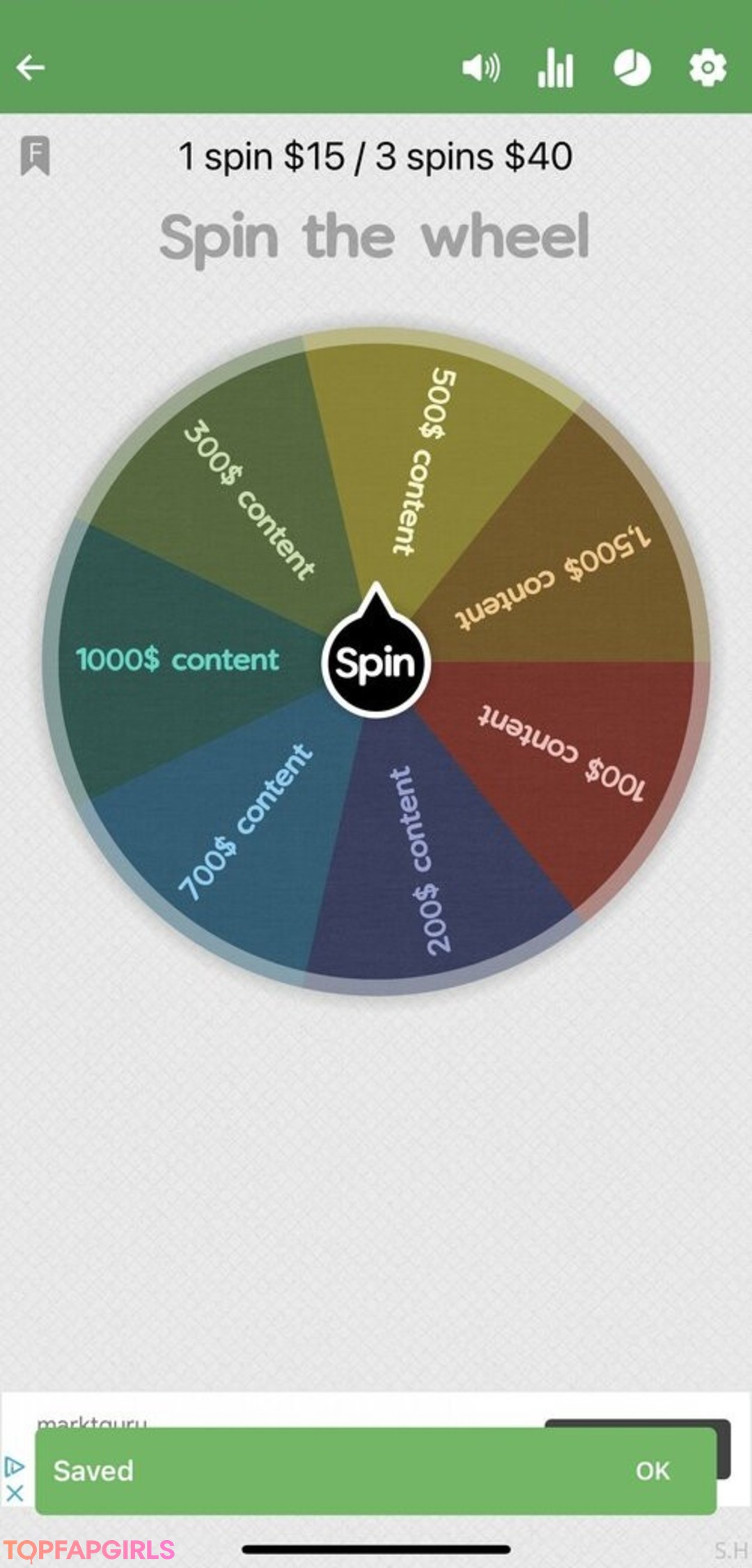Mute the wheel sound
The height and width of the screenshot is (1568, 752).
coord(480,68)
